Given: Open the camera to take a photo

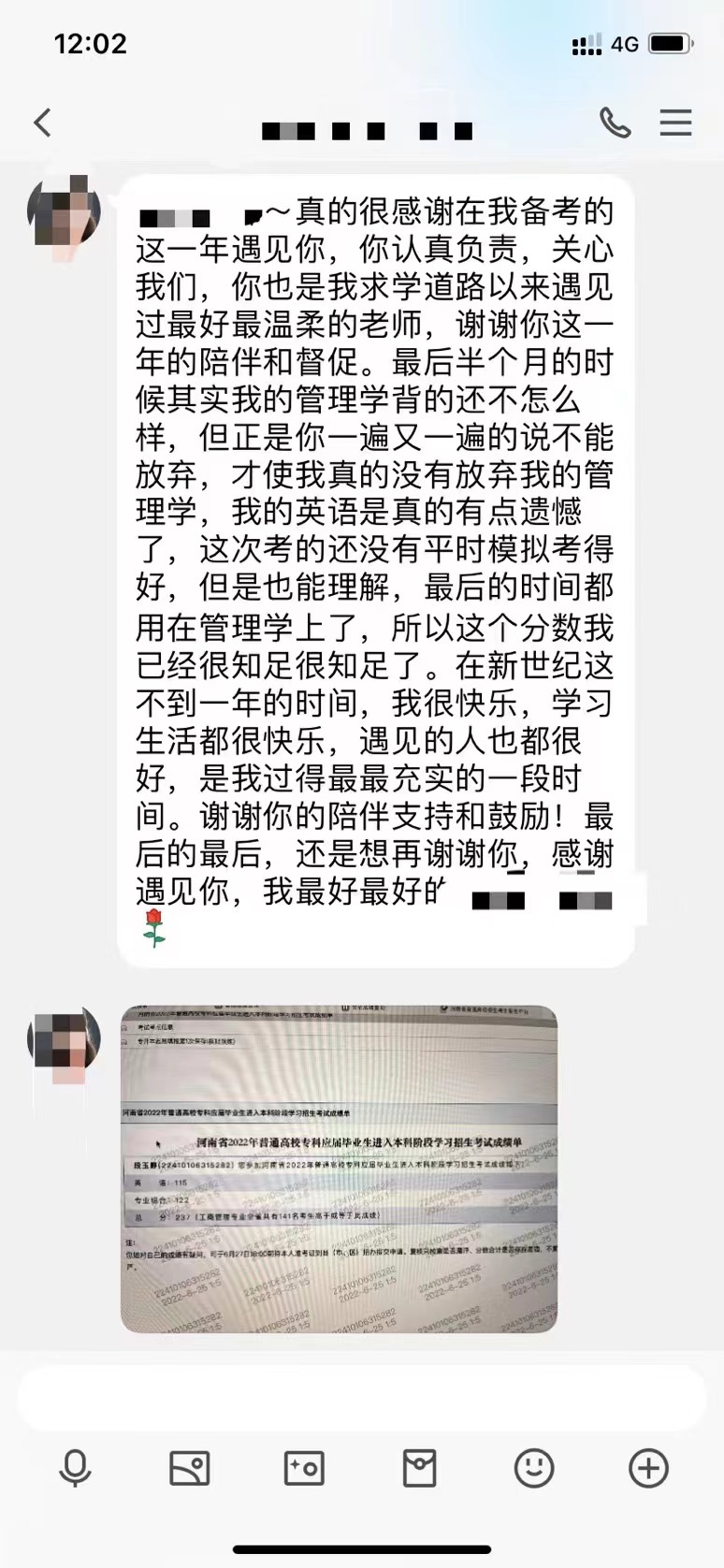Looking at the screenshot, I should (304, 1467).
